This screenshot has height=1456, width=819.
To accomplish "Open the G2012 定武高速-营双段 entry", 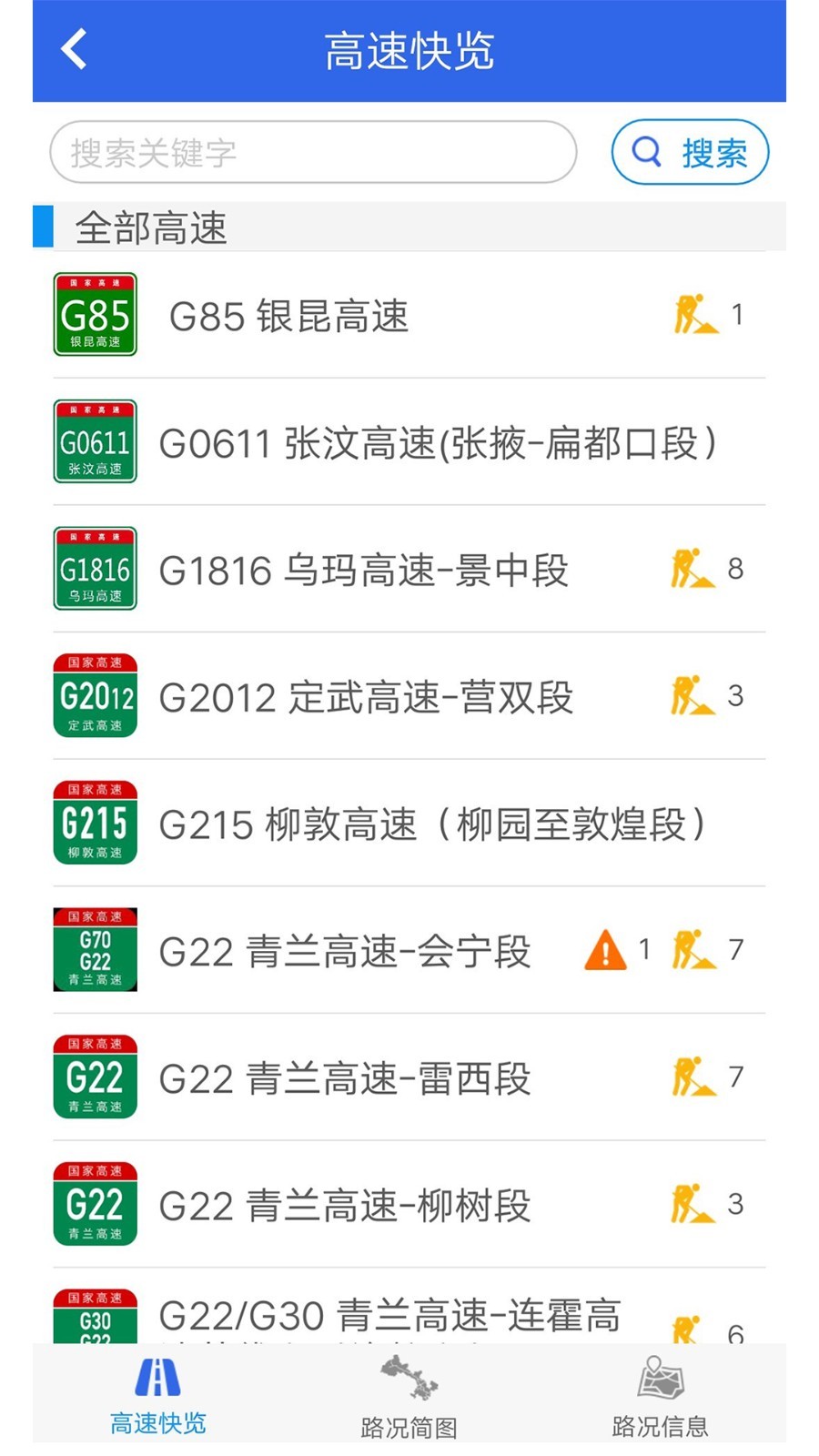I will [409, 697].
